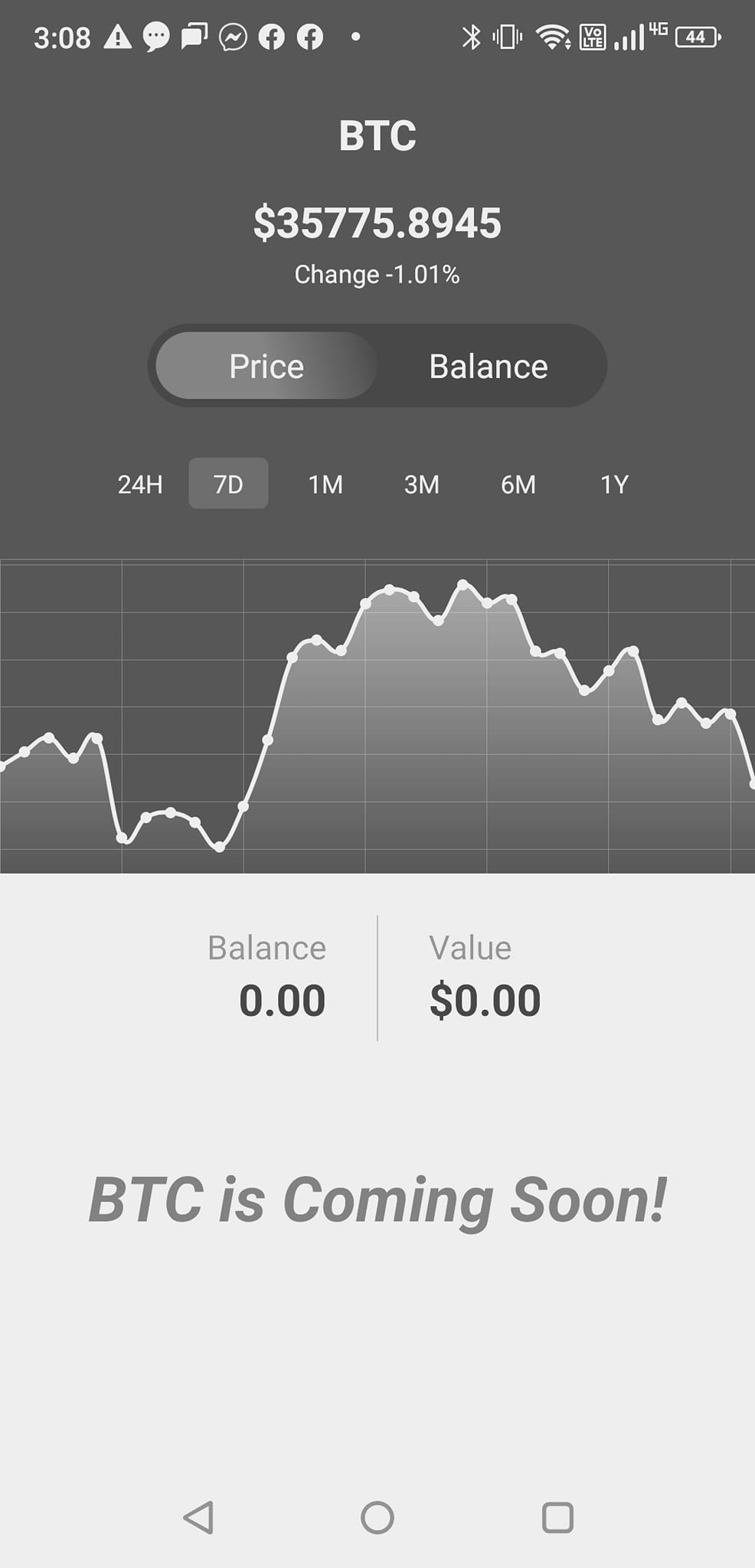
Task: Tap the system home button
Action: pyautogui.click(x=377, y=1517)
